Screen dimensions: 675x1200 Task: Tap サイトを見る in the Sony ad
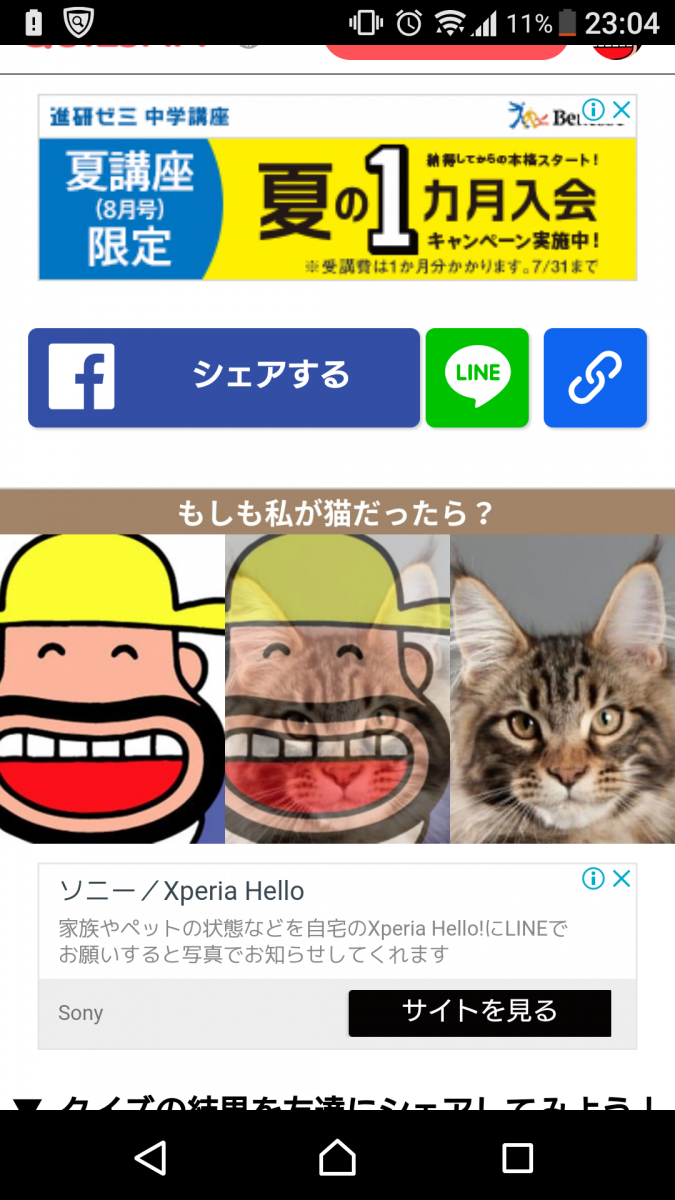(479, 1012)
